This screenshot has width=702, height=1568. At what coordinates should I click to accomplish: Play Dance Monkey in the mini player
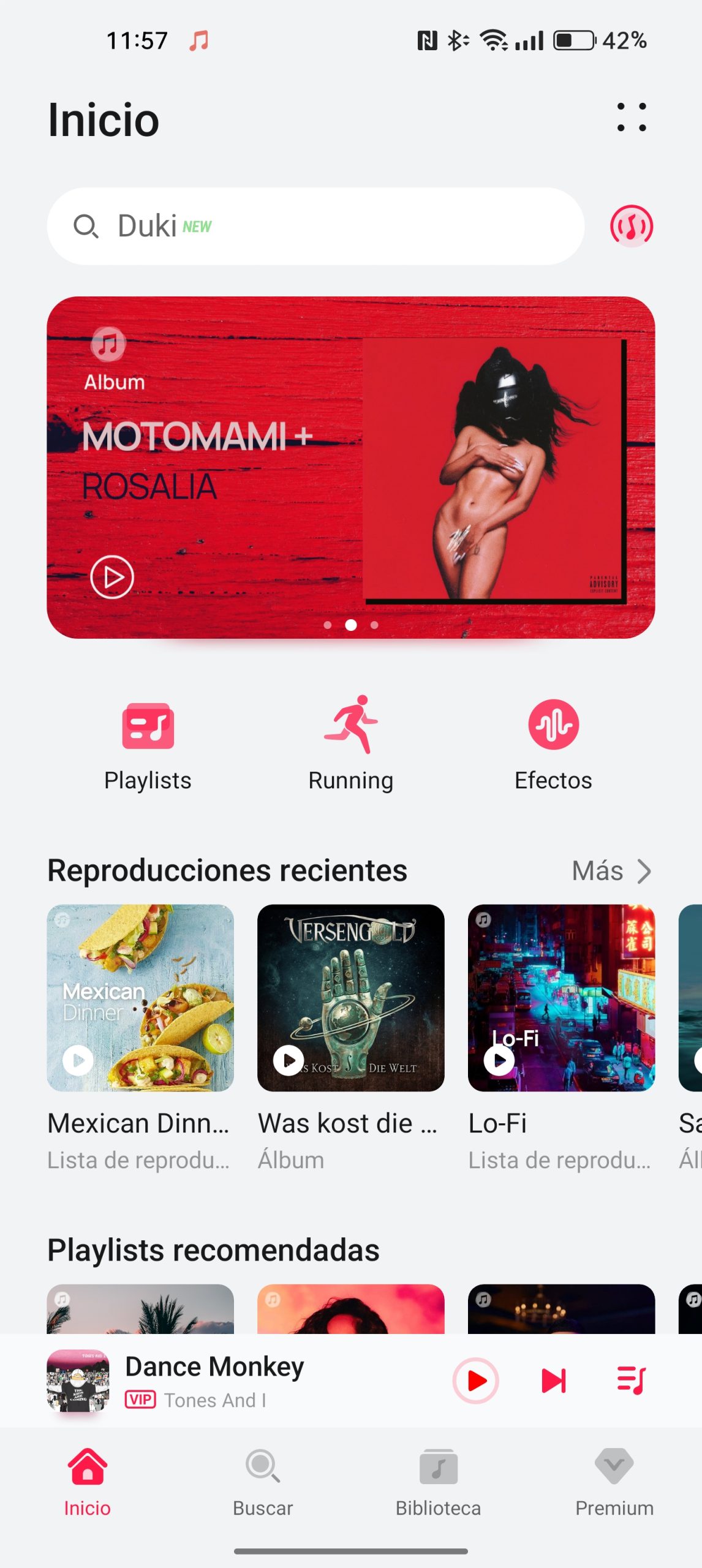[475, 1381]
